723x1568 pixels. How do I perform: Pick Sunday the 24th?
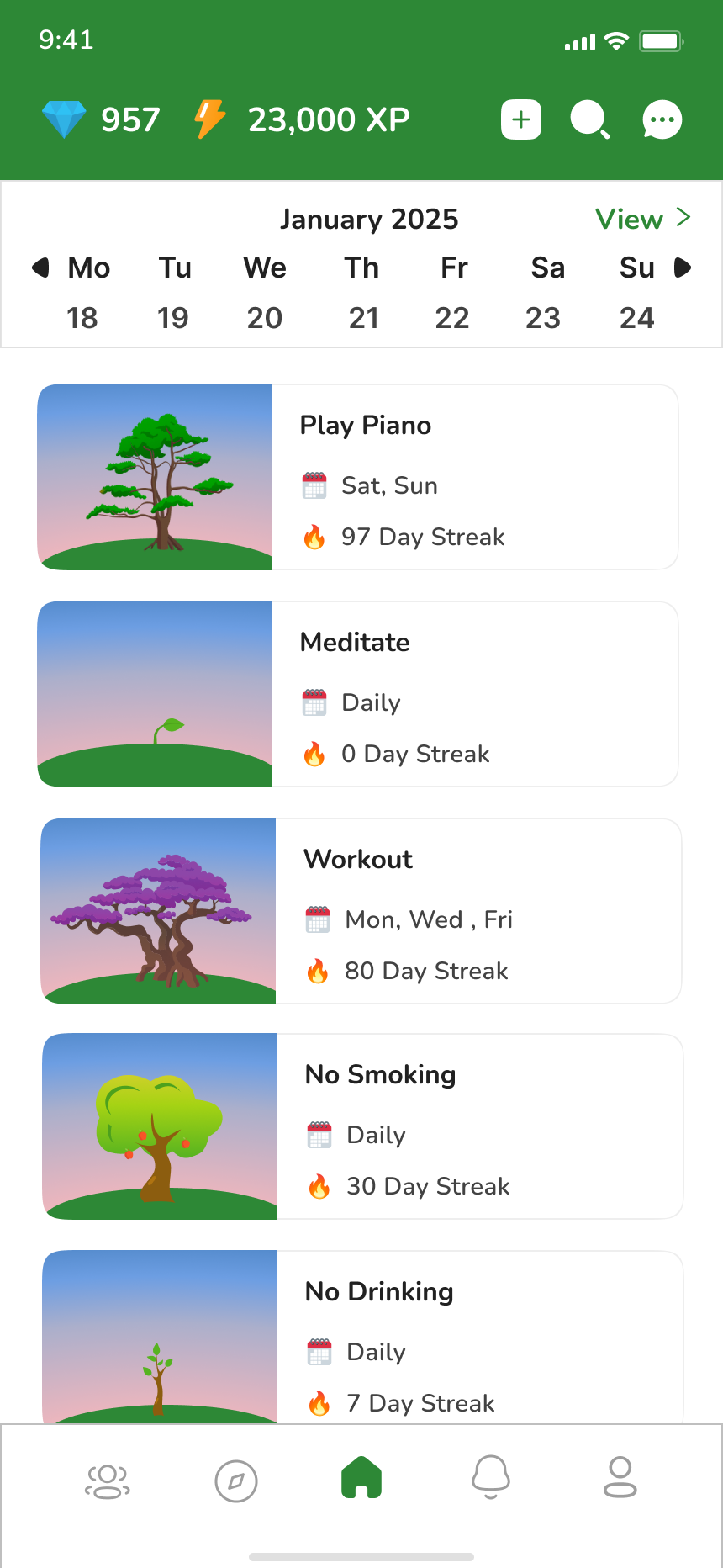coord(636,317)
